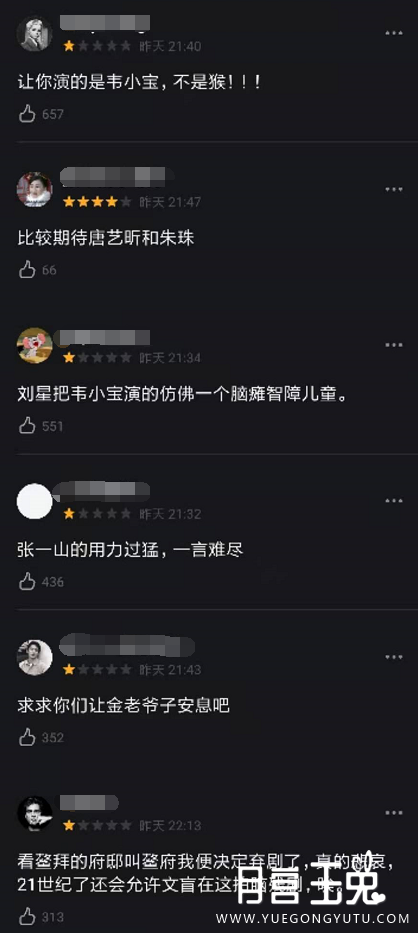Screen dimensions: 418x933
Task: Like the review "求求你们让金老爷子安息吧"
Action: coord(27,737)
